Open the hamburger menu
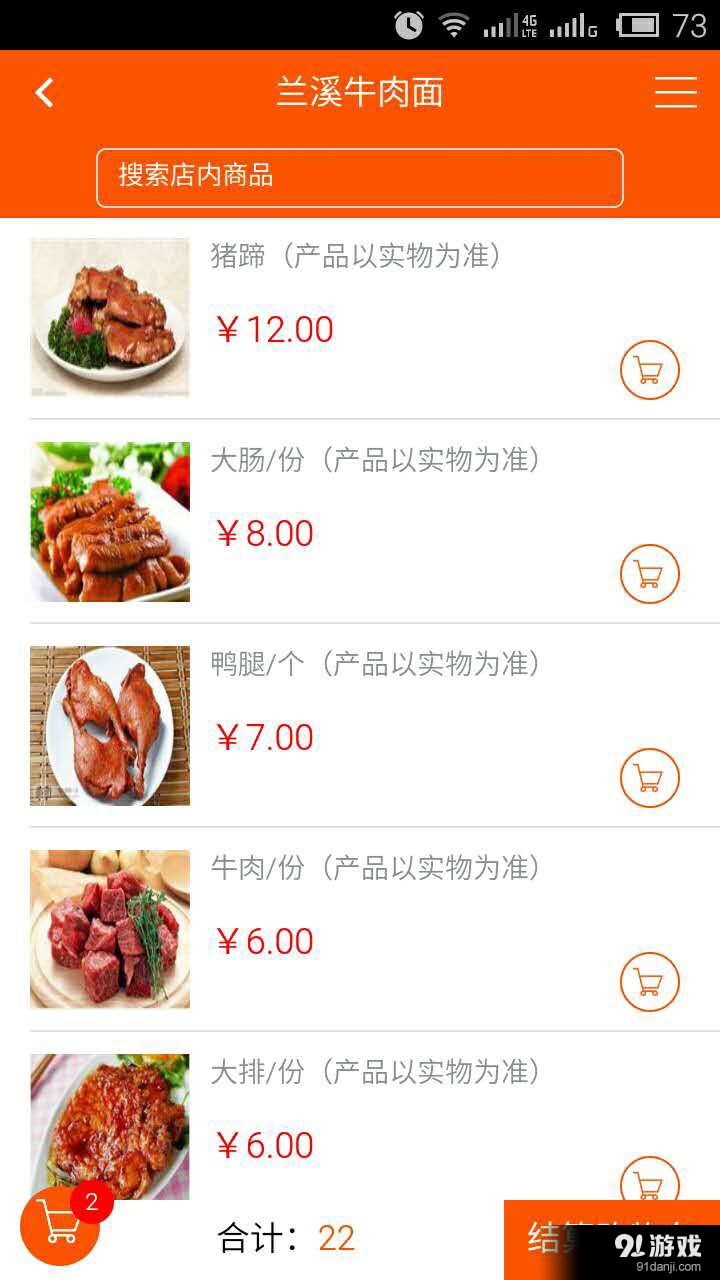Screen dimensions: 720x1280 [676, 93]
